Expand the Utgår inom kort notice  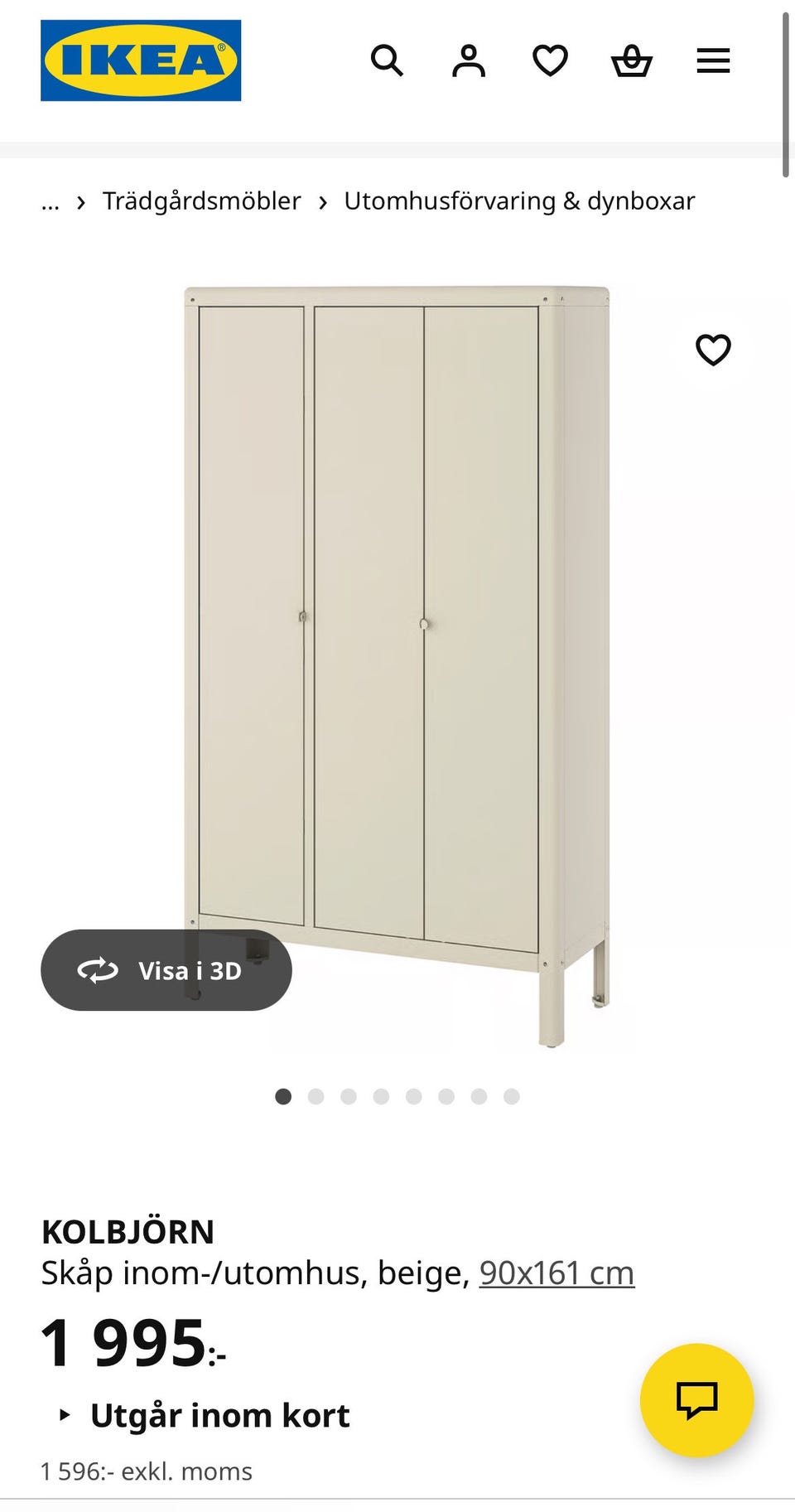[219, 1415]
